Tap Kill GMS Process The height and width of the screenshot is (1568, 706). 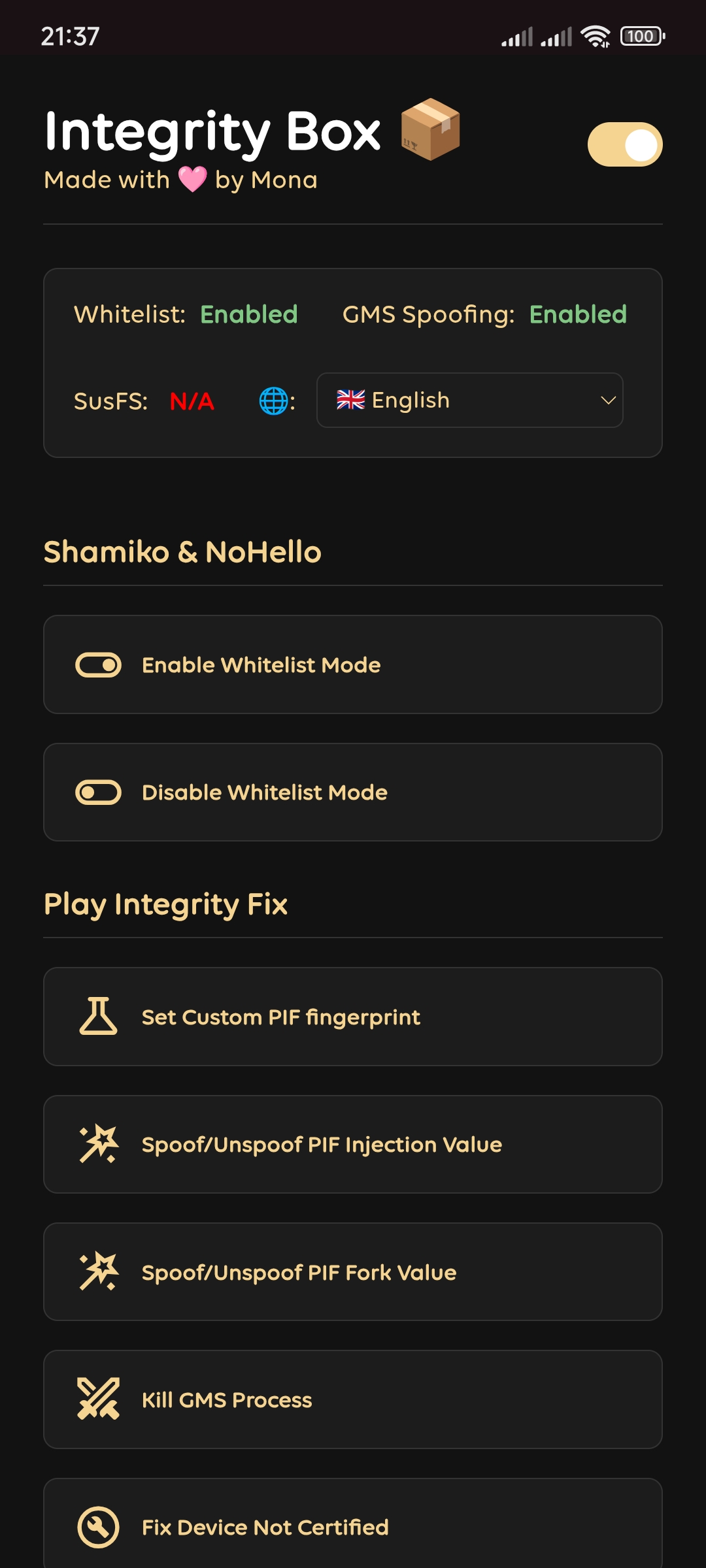(353, 1399)
